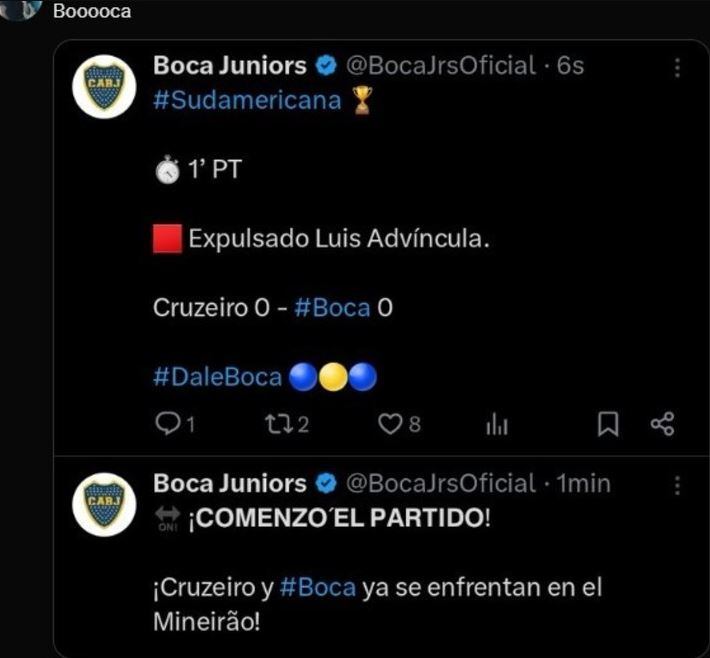
Task: Open the #DaleBoca hashtag
Action: coord(217,378)
